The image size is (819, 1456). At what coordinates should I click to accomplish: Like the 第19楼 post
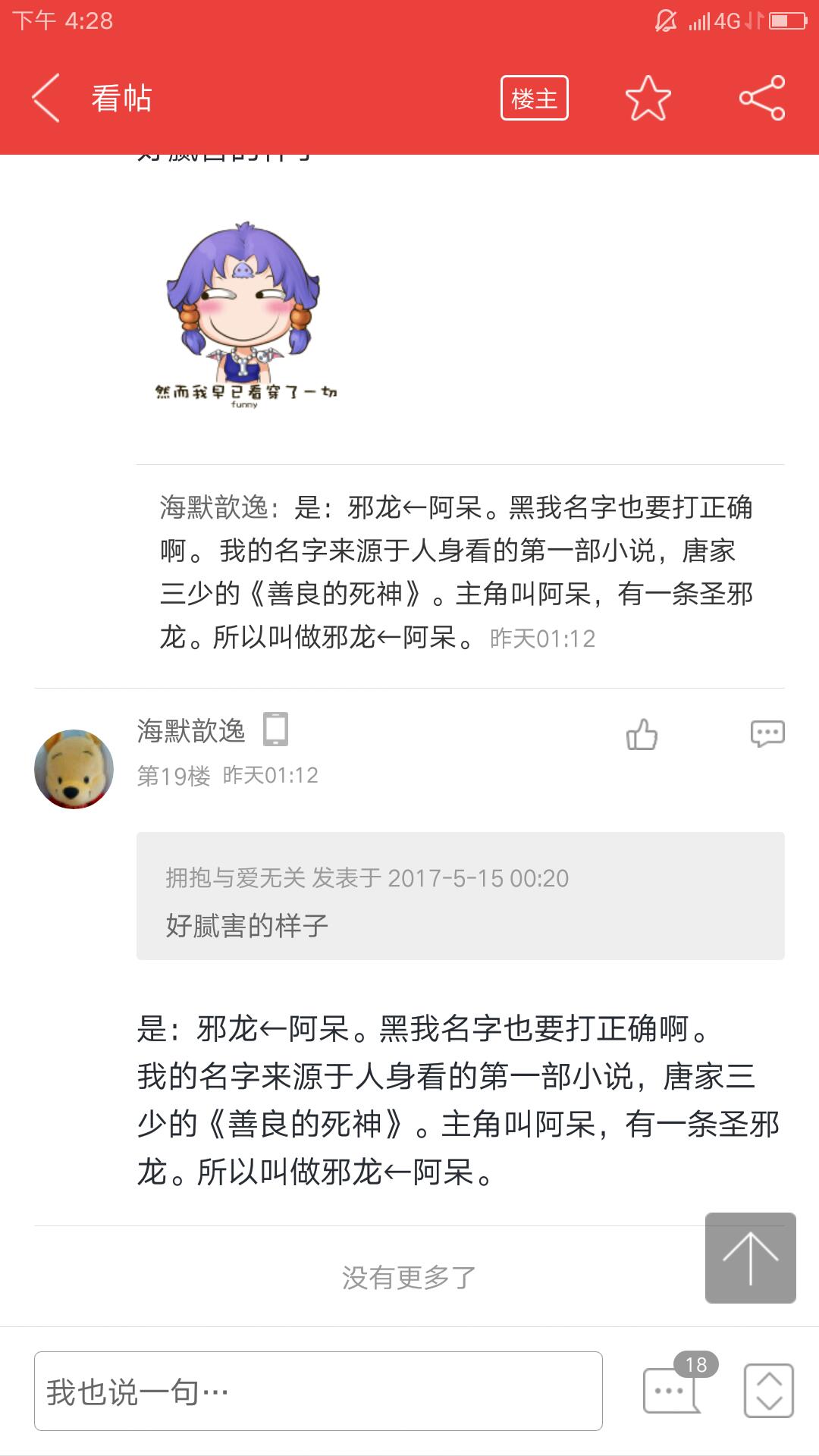click(x=642, y=734)
